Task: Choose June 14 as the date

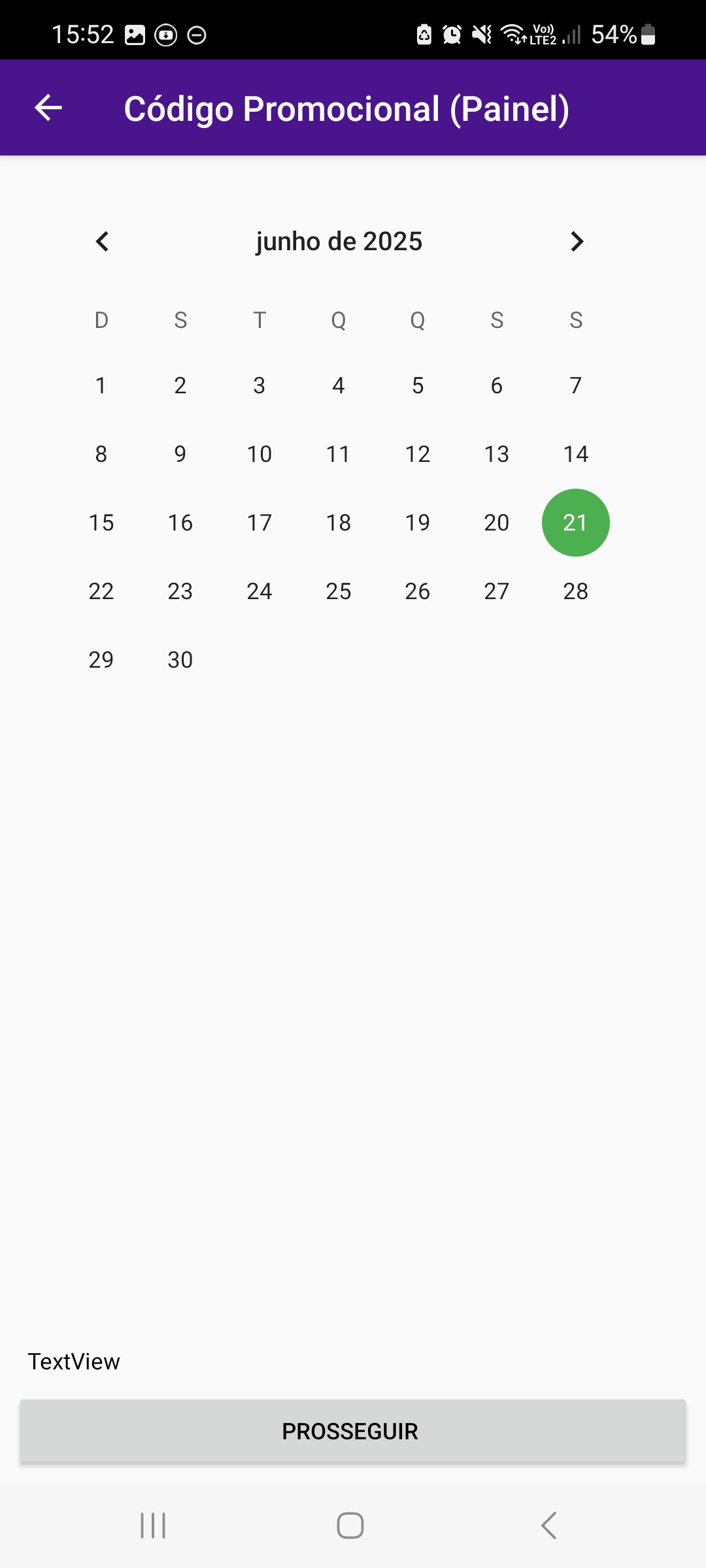Action: point(576,454)
